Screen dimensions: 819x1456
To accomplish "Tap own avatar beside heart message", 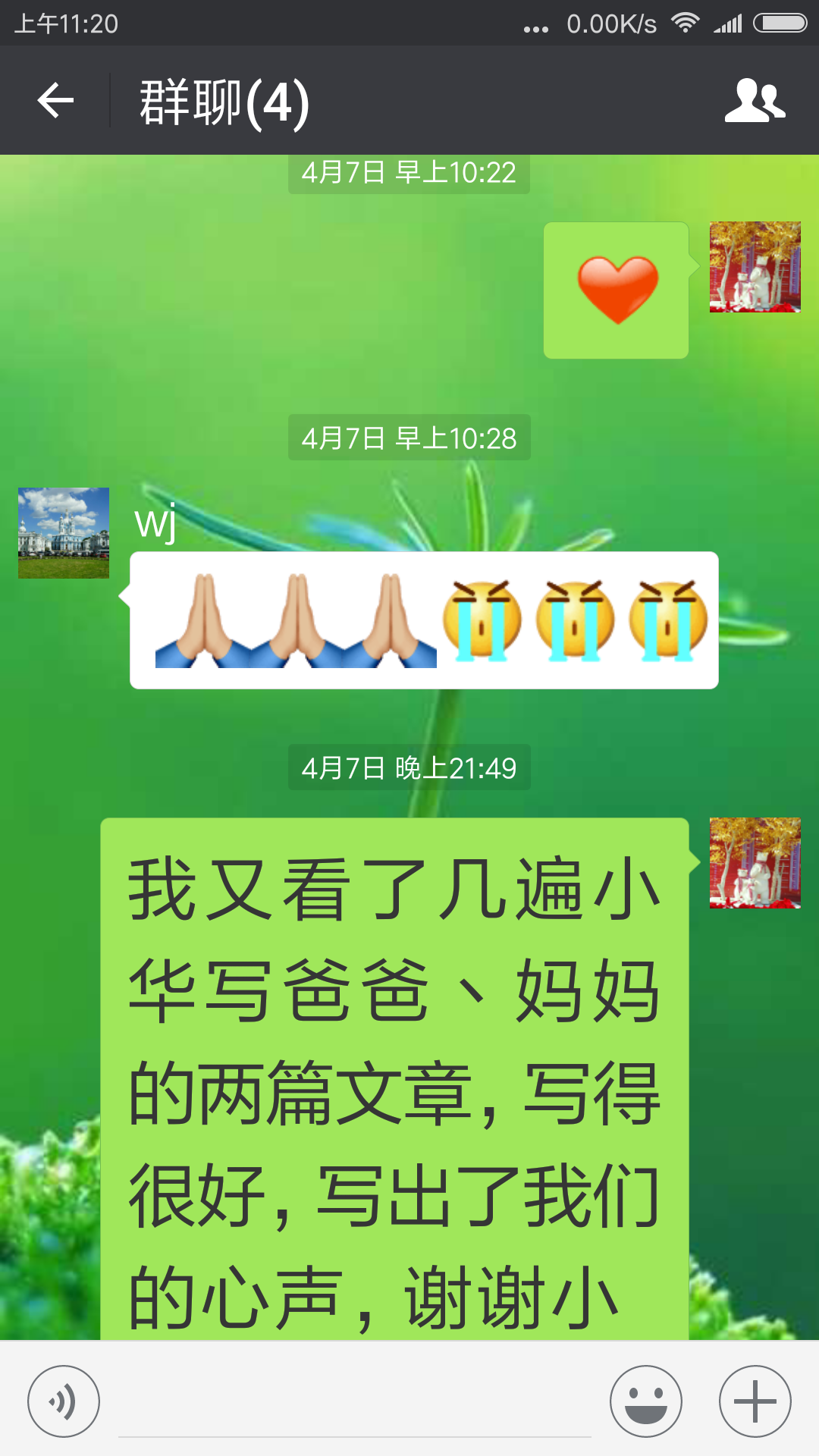I will (755, 267).
